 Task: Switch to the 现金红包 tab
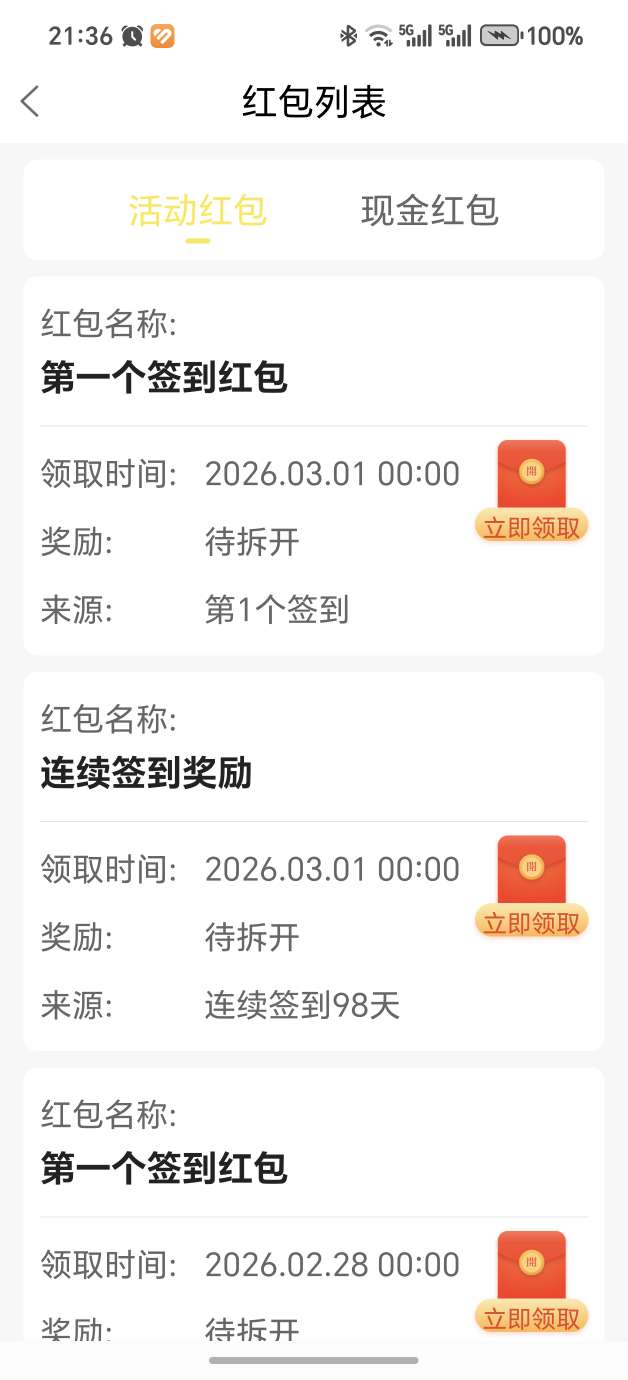click(429, 211)
